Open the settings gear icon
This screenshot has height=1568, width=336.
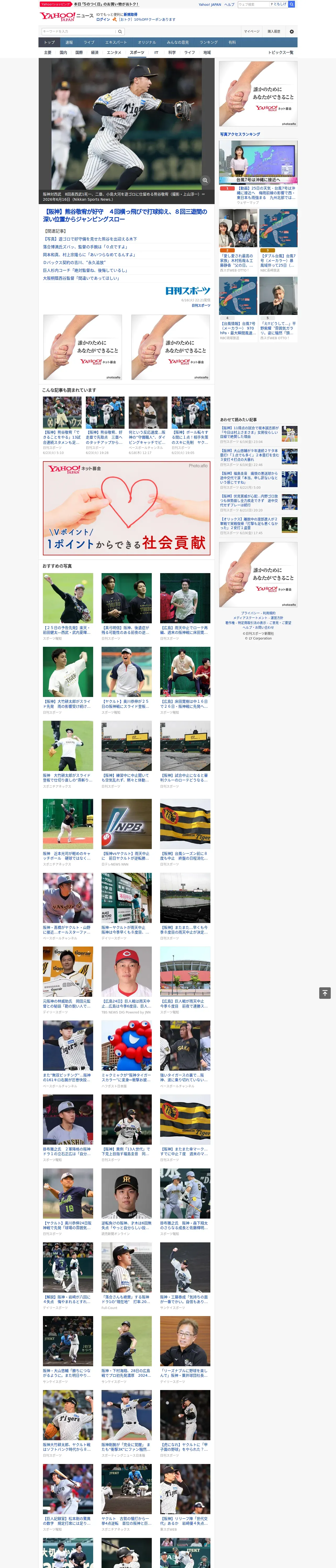pyautogui.click(x=292, y=31)
